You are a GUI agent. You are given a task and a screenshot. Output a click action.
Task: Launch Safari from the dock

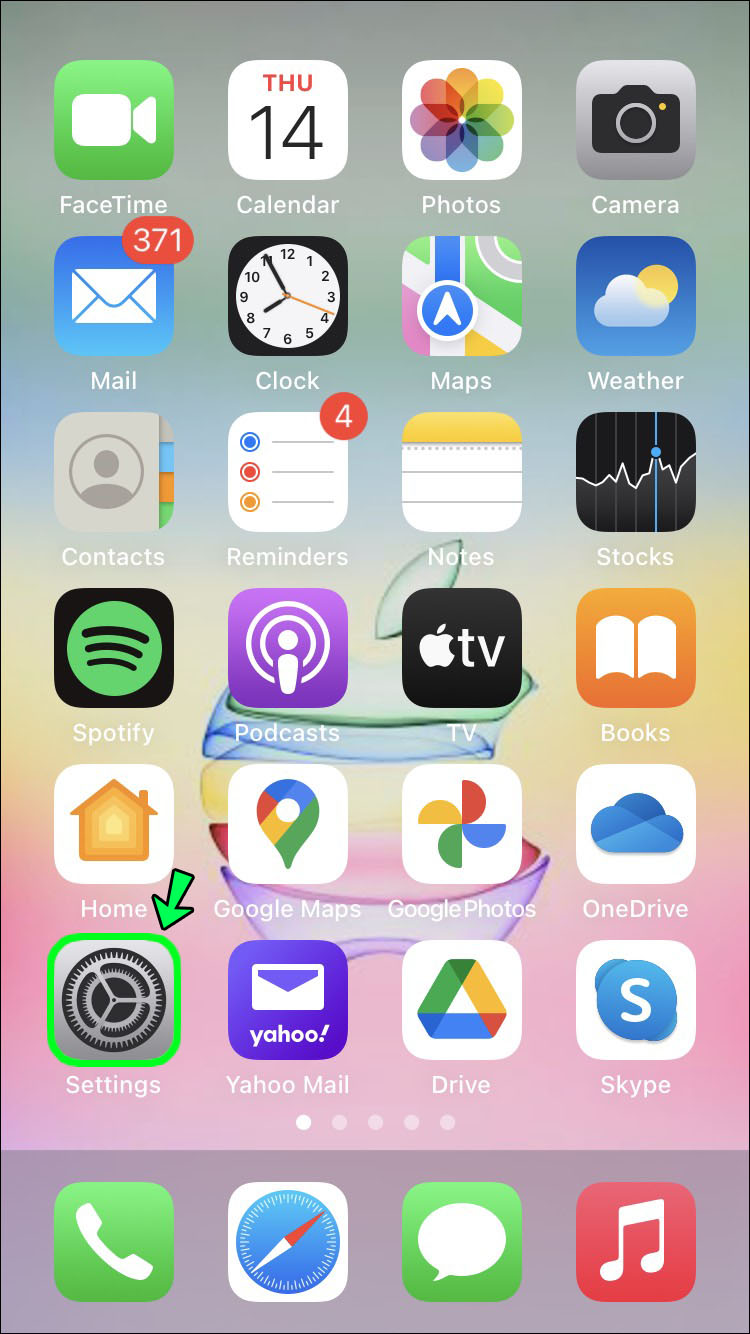(288, 1242)
